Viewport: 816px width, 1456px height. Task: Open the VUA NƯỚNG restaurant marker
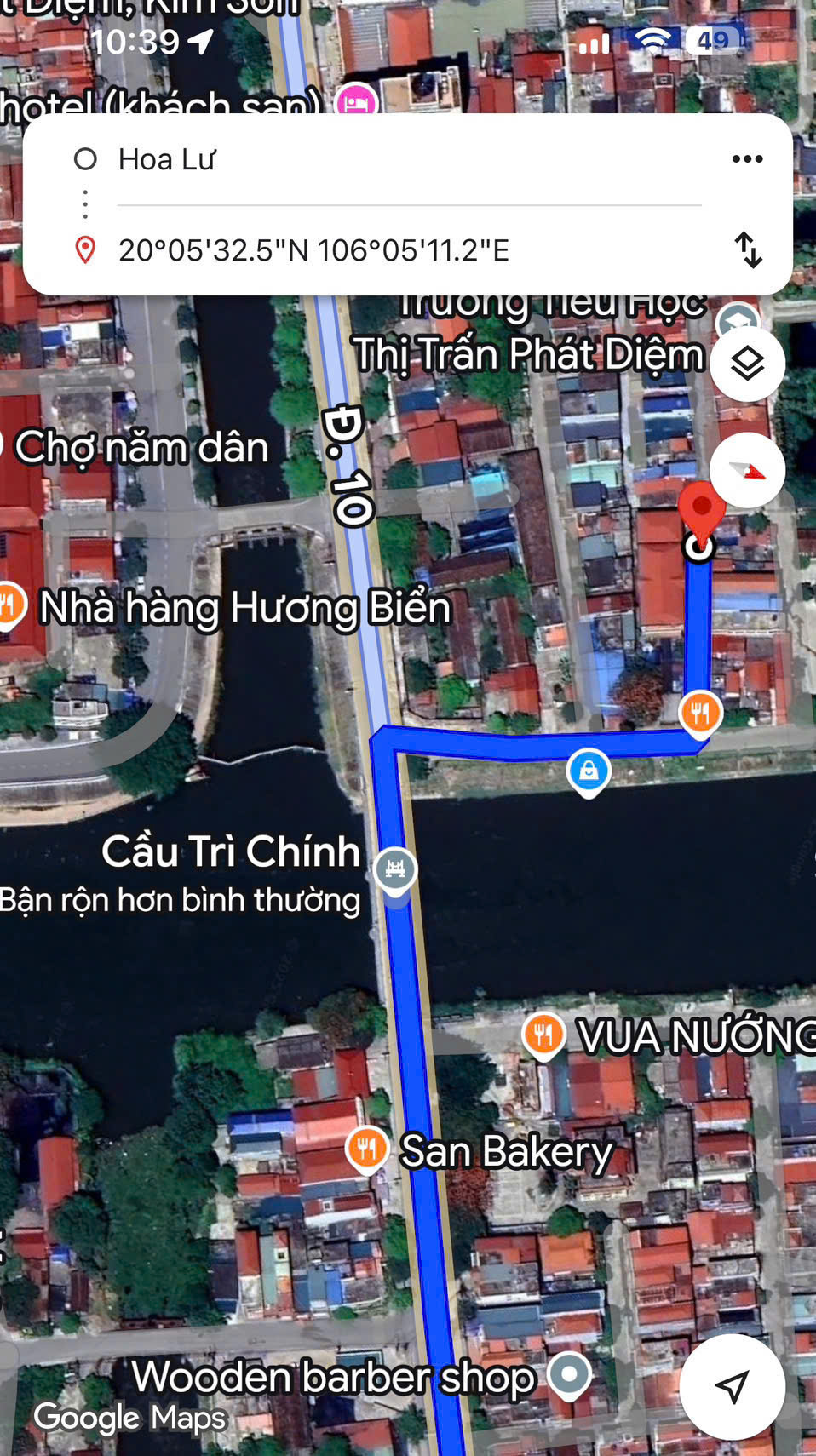pos(543,1036)
